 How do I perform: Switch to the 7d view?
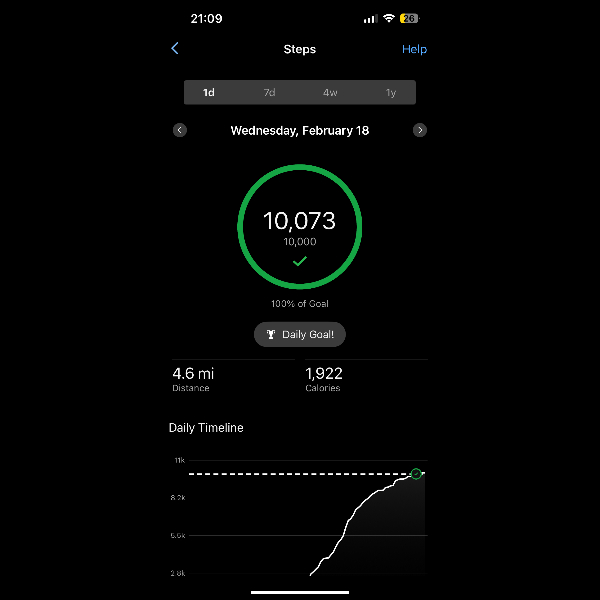tap(269, 93)
